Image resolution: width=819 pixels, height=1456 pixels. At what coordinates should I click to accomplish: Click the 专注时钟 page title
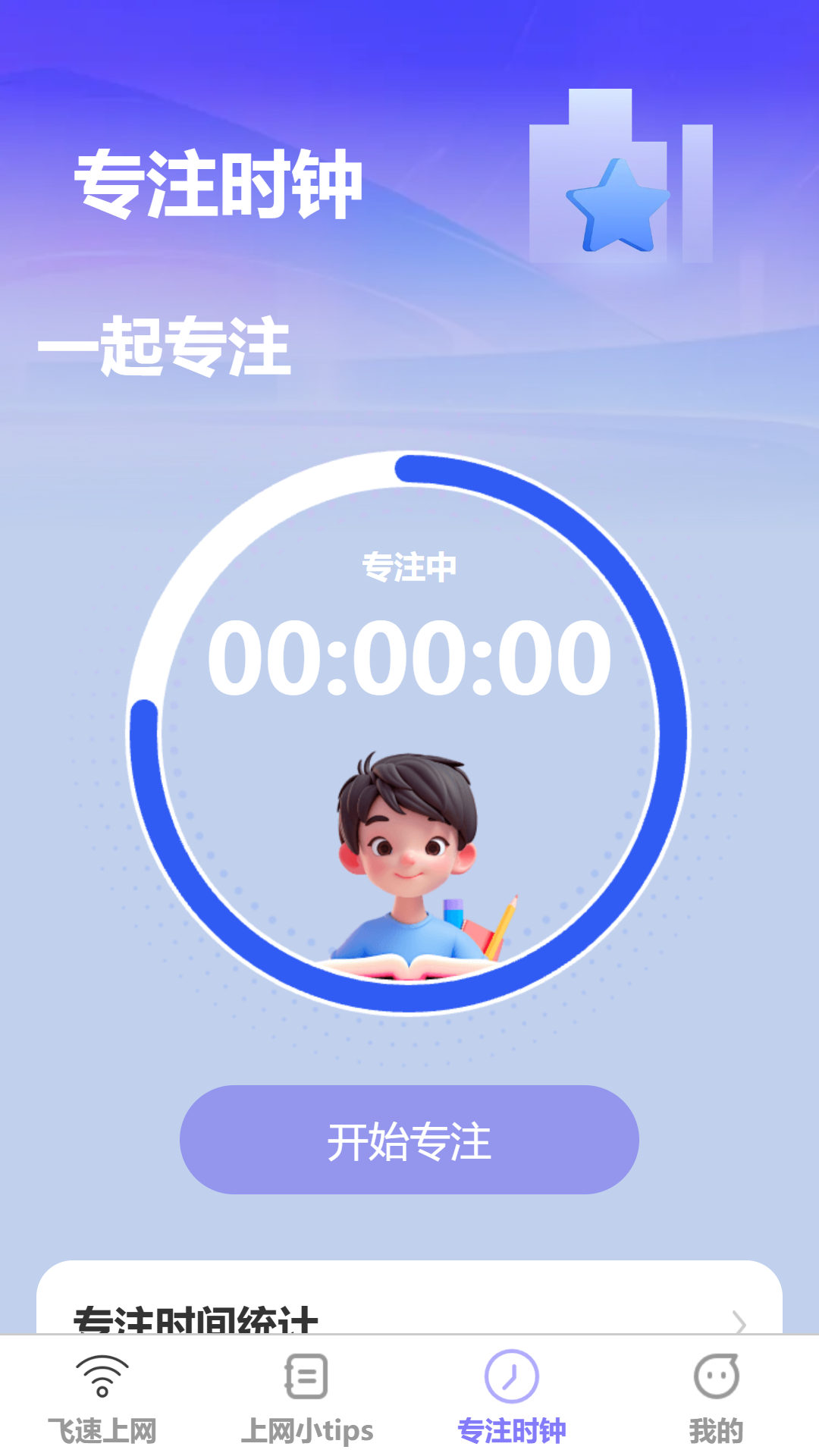220,182
